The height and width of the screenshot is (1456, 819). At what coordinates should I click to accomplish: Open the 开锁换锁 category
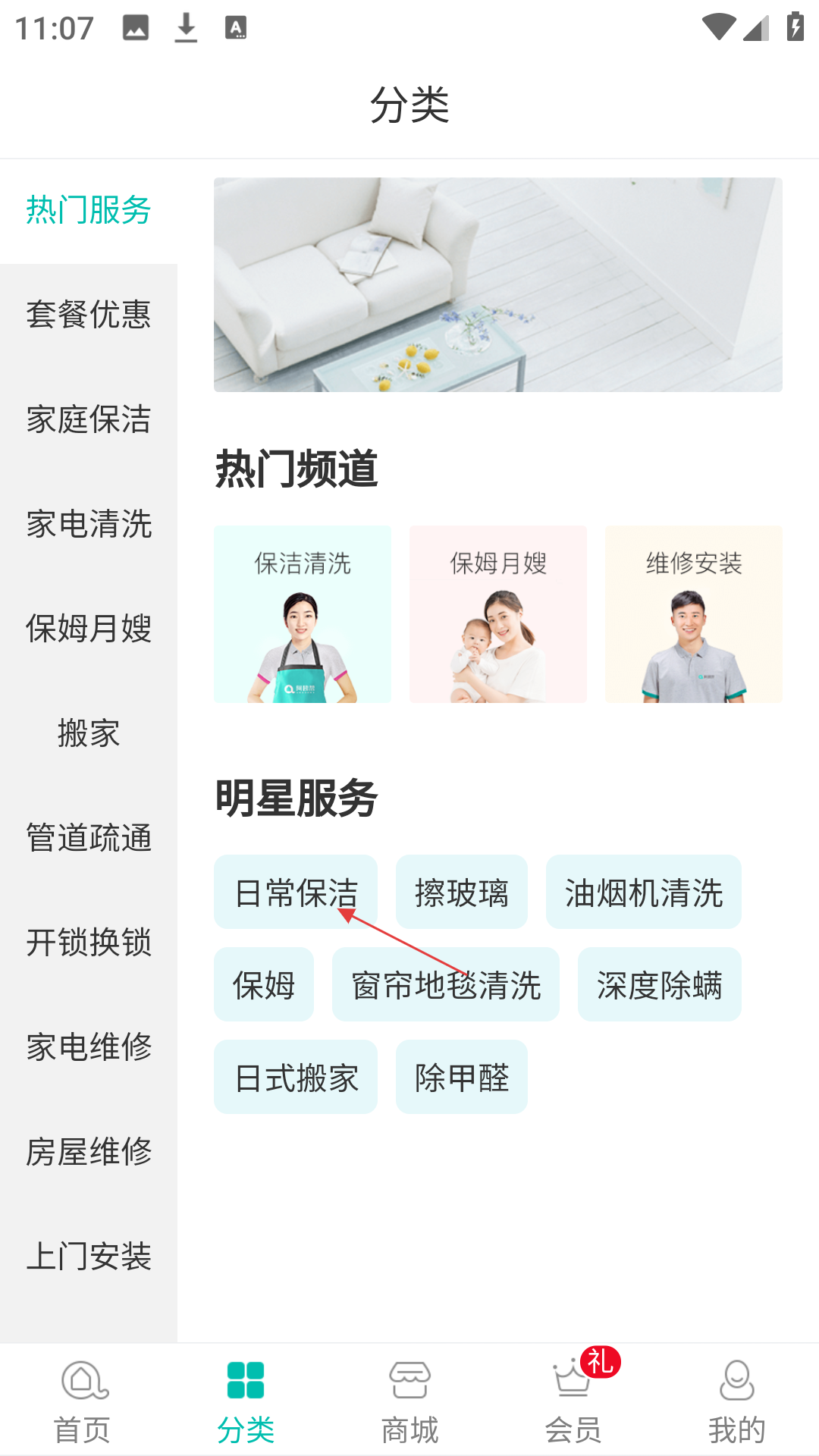89,943
